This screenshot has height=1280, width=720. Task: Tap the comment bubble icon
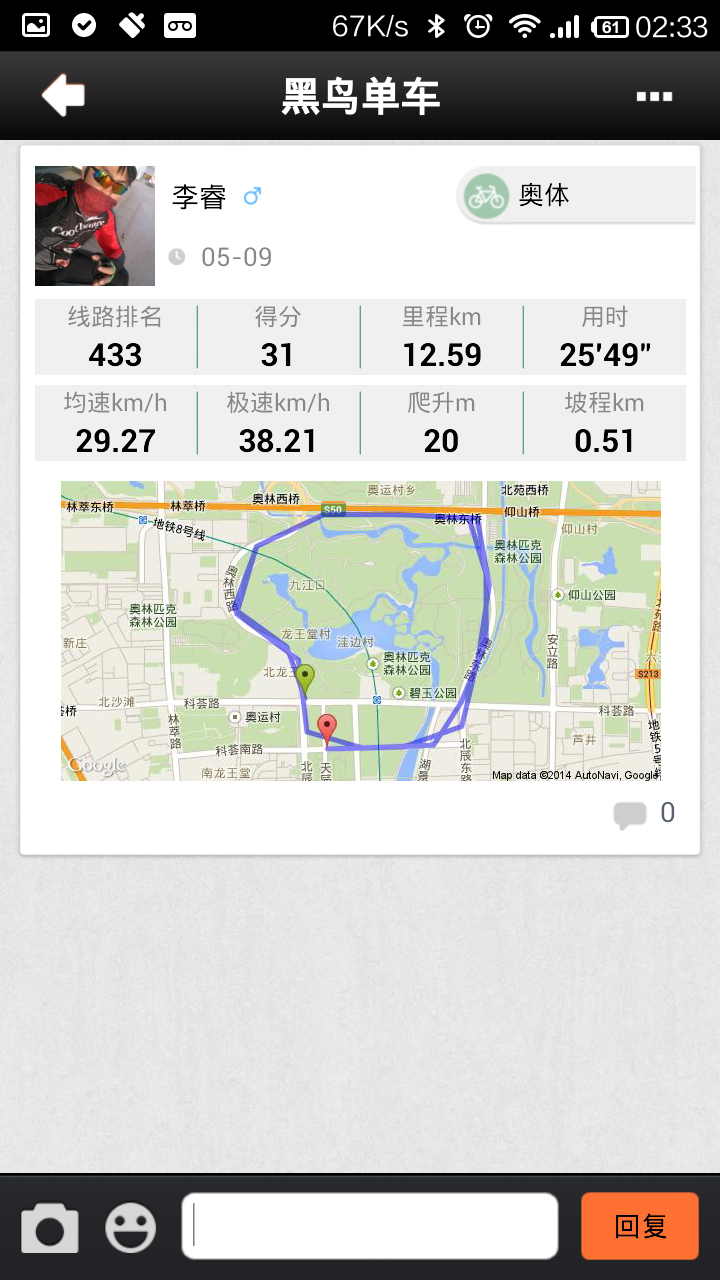tap(630, 815)
